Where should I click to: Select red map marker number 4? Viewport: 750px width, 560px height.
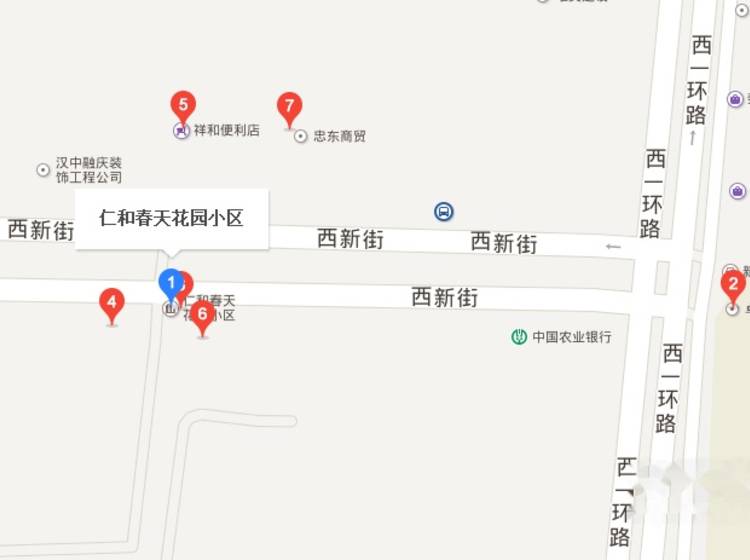(112, 303)
